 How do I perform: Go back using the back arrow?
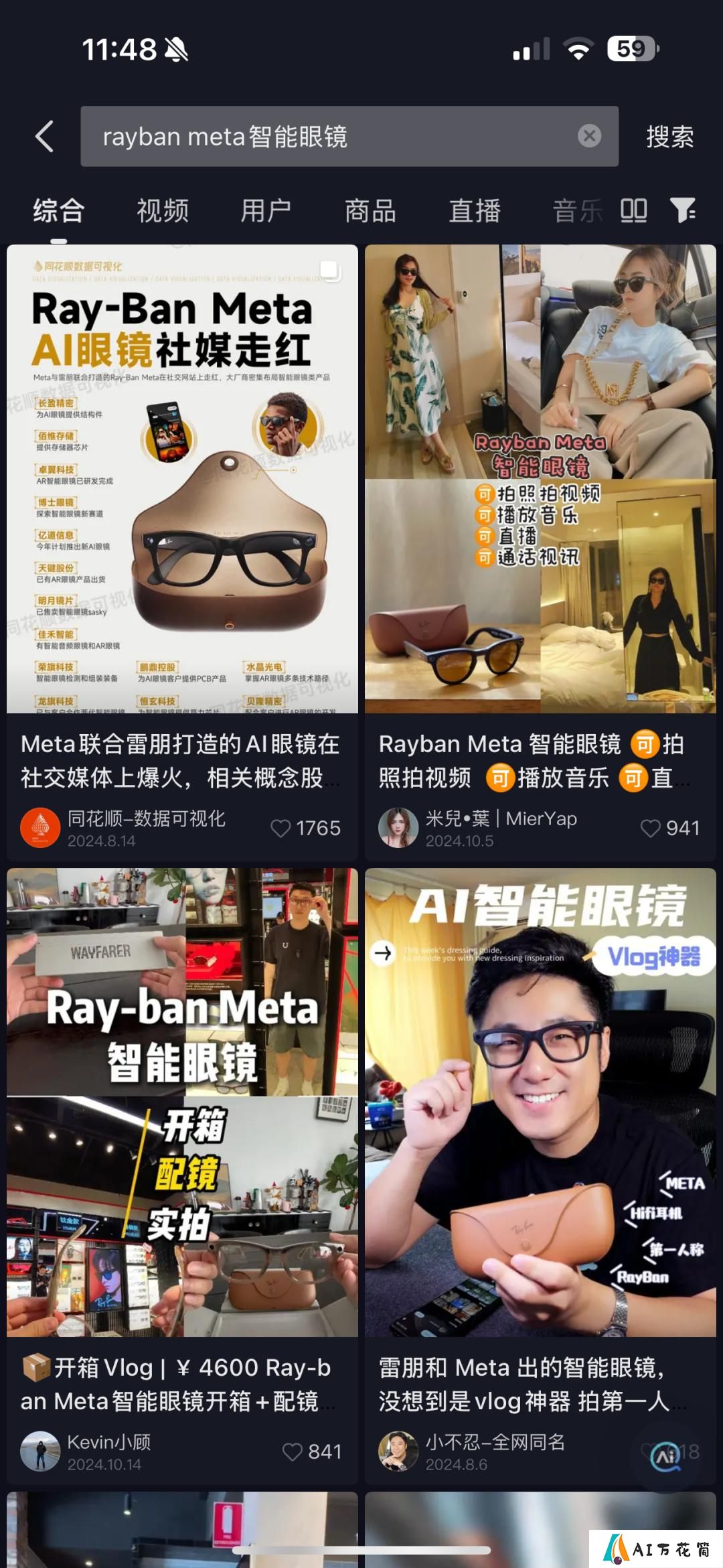click(x=45, y=137)
